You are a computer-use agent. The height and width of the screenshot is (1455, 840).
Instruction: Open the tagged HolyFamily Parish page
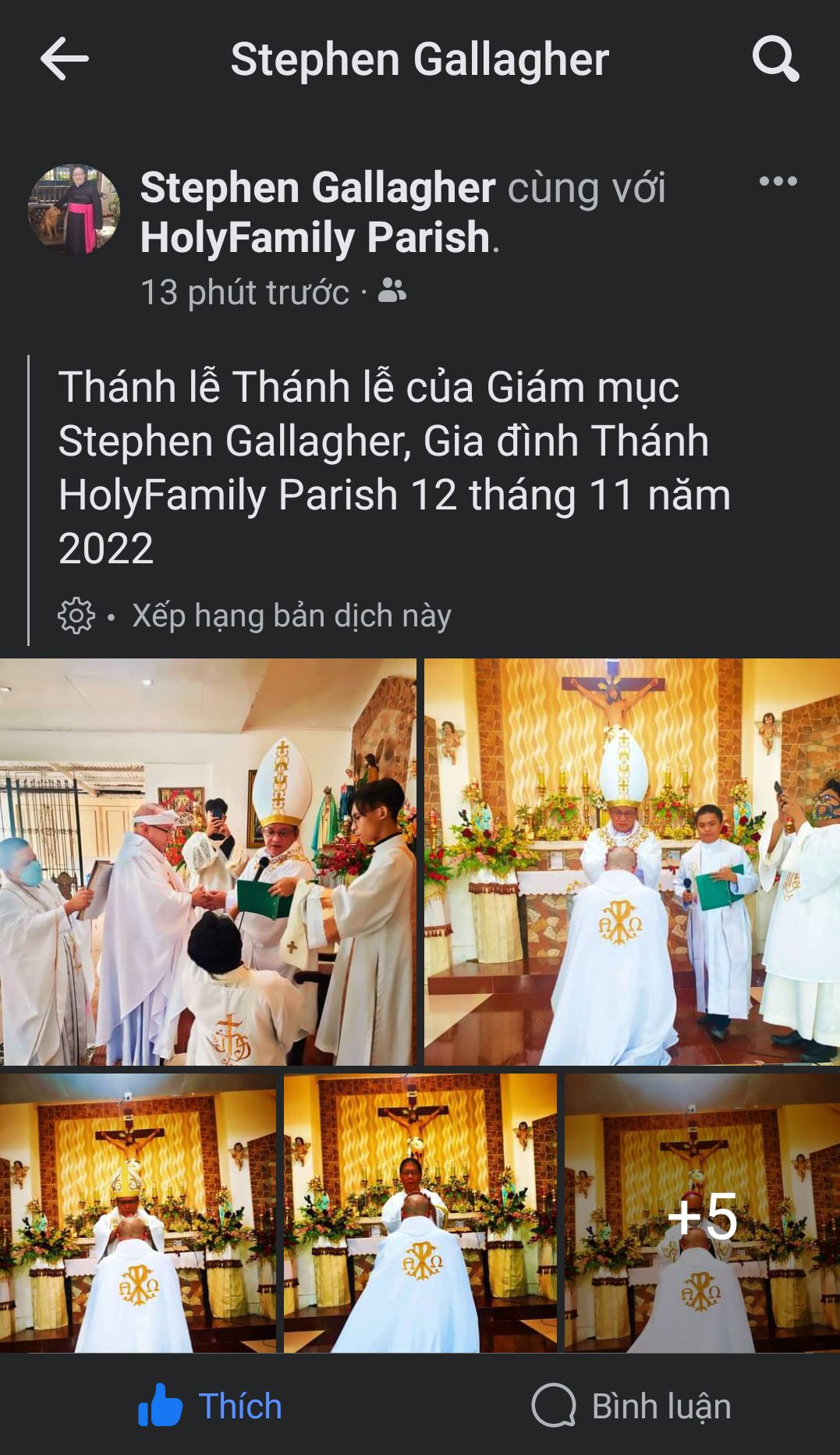pos(316,238)
